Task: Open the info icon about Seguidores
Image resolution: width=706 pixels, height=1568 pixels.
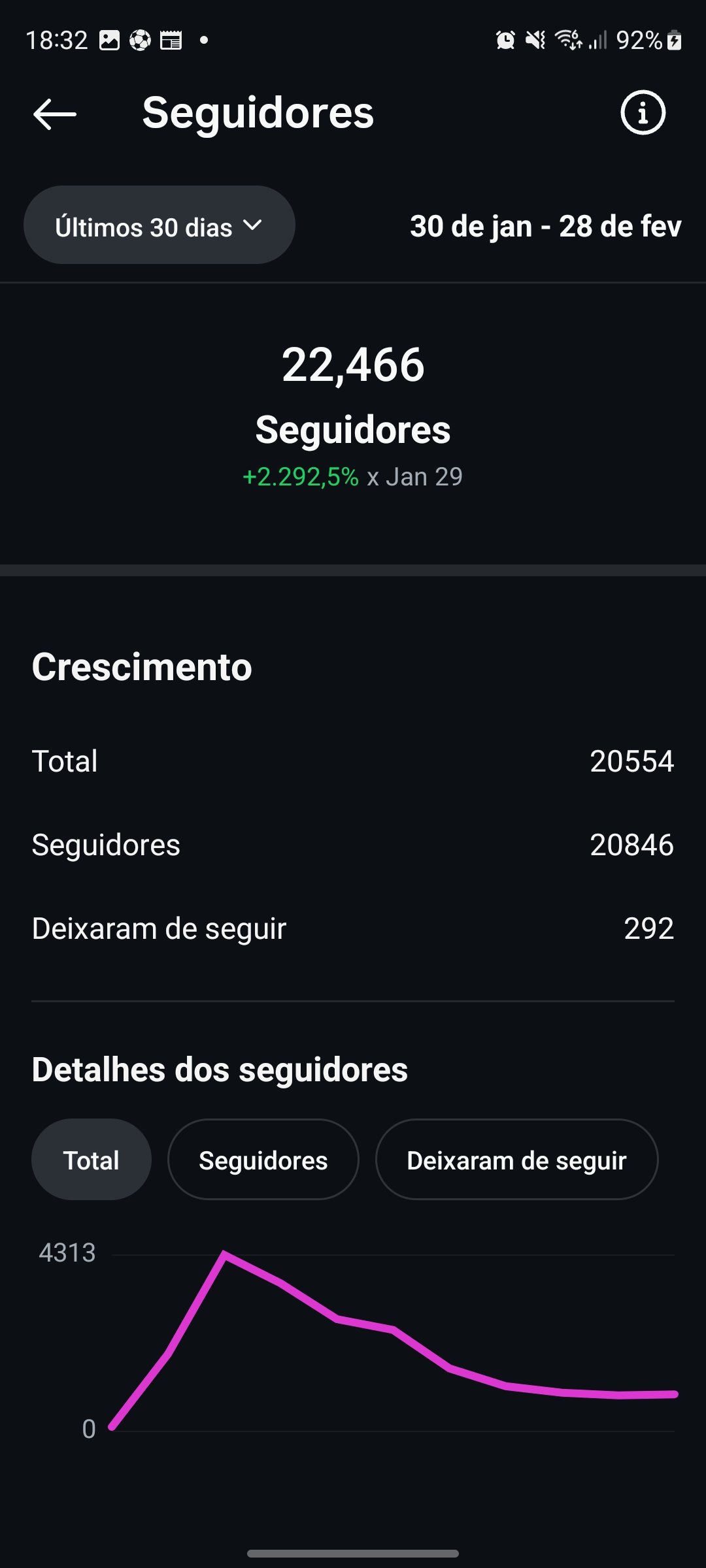Action: click(x=643, y=113)
